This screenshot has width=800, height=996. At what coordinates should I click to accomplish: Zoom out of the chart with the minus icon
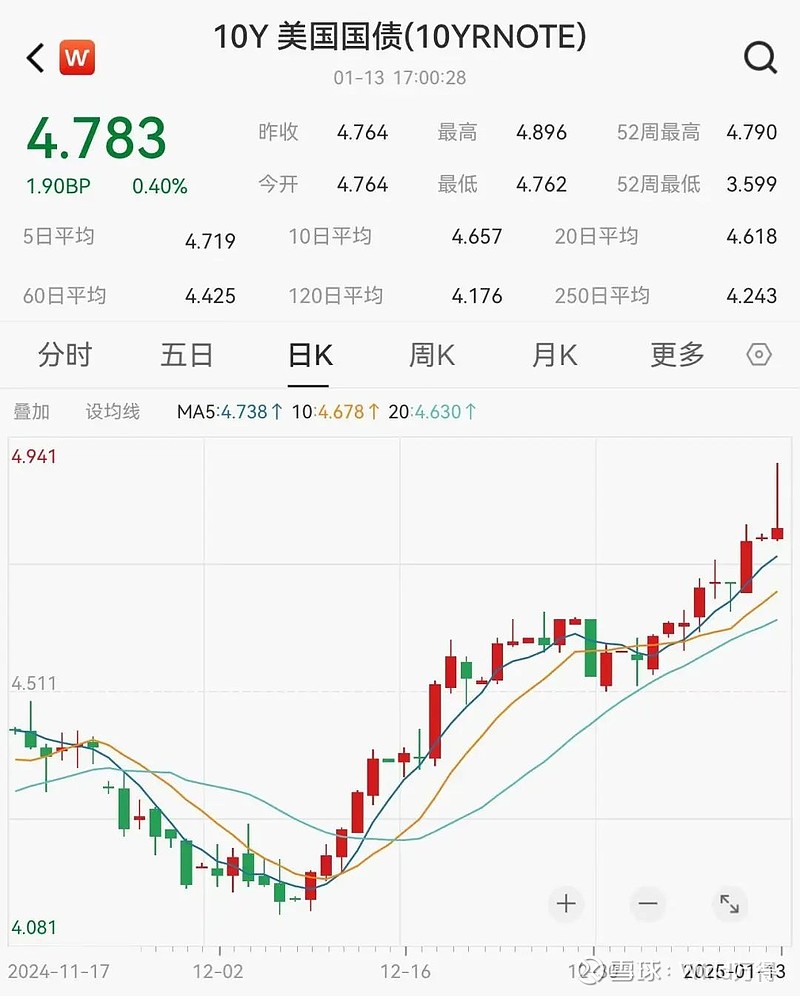click(x=647, y=903)
